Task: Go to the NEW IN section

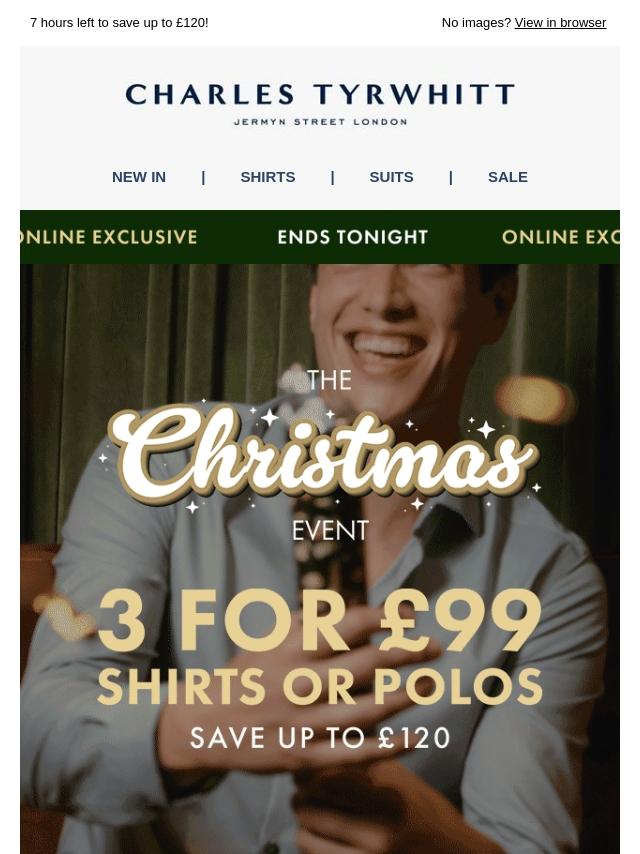Action: 139,177
